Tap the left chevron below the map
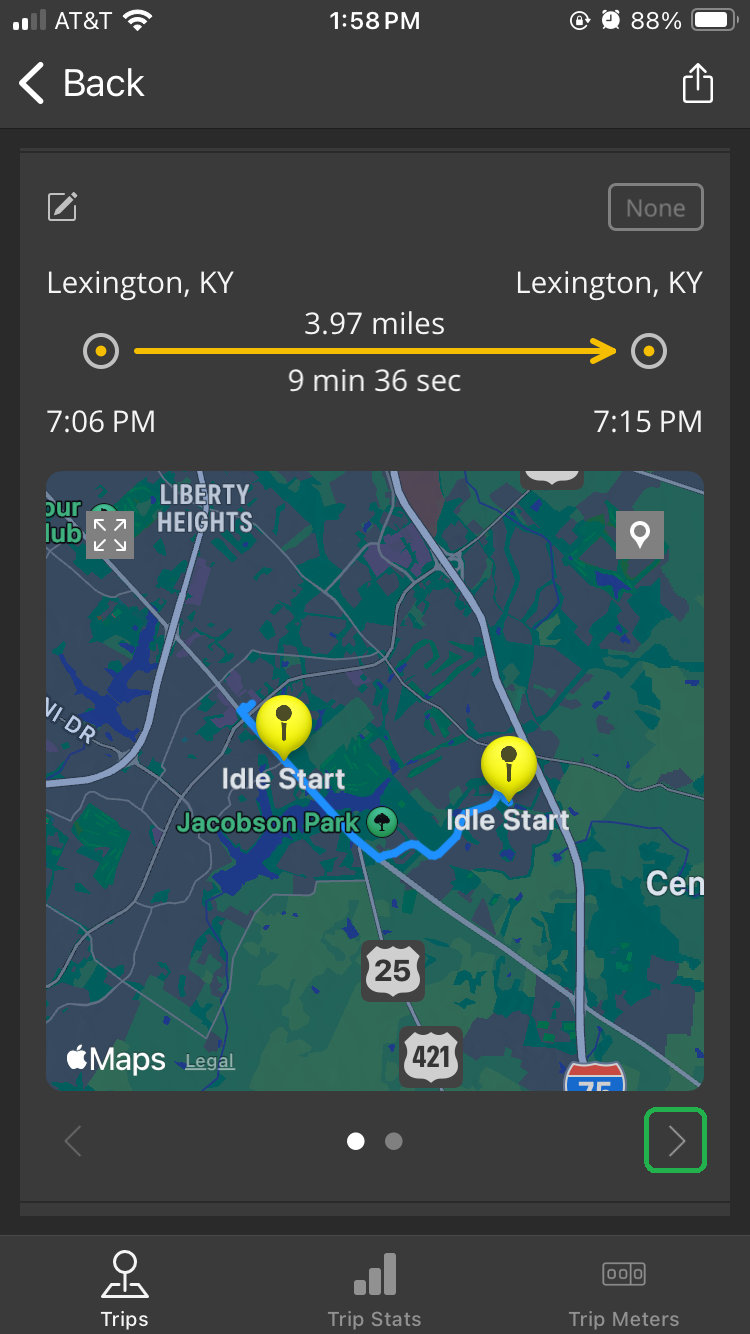 point(73,1140)
